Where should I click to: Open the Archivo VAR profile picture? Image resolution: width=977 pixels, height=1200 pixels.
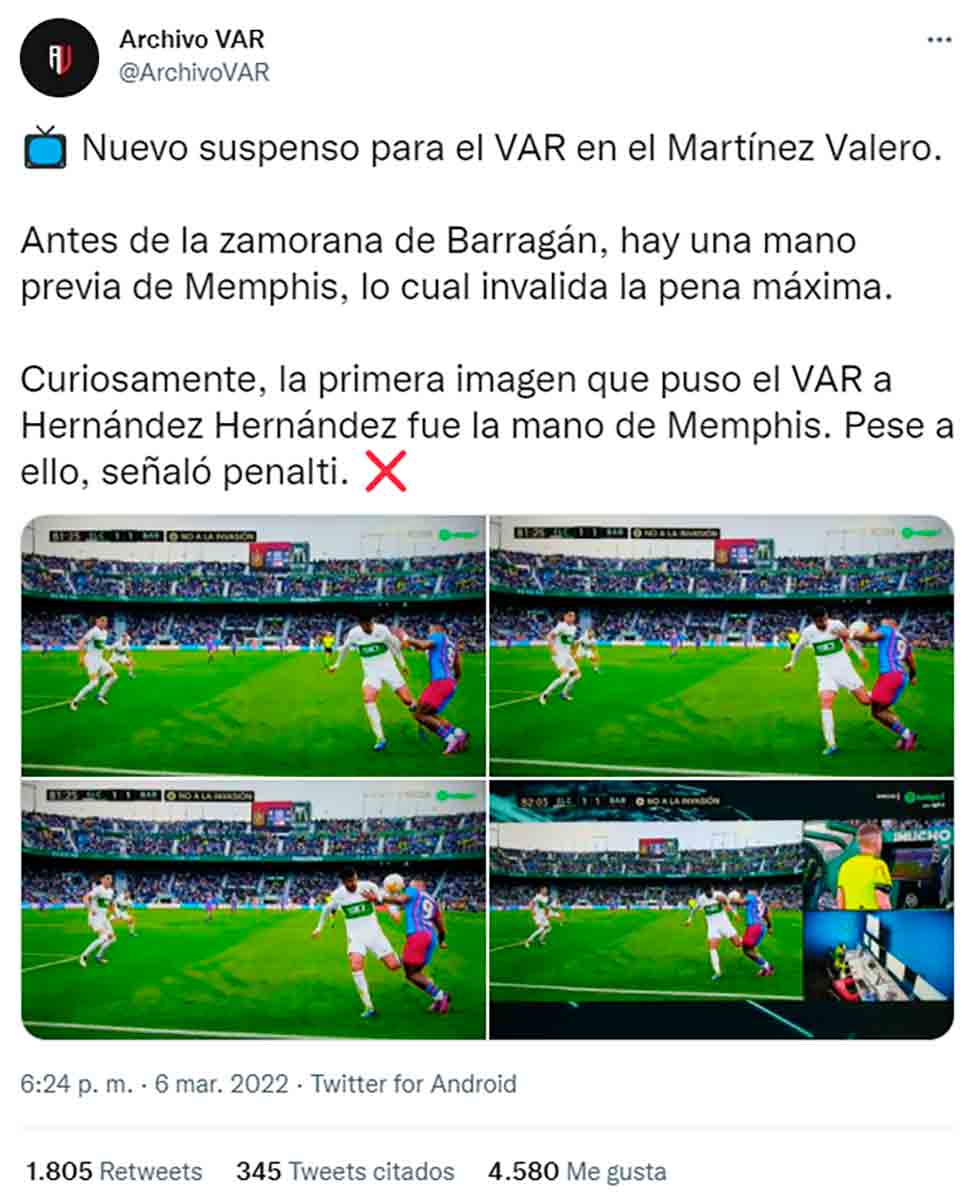tap(60, 57)
